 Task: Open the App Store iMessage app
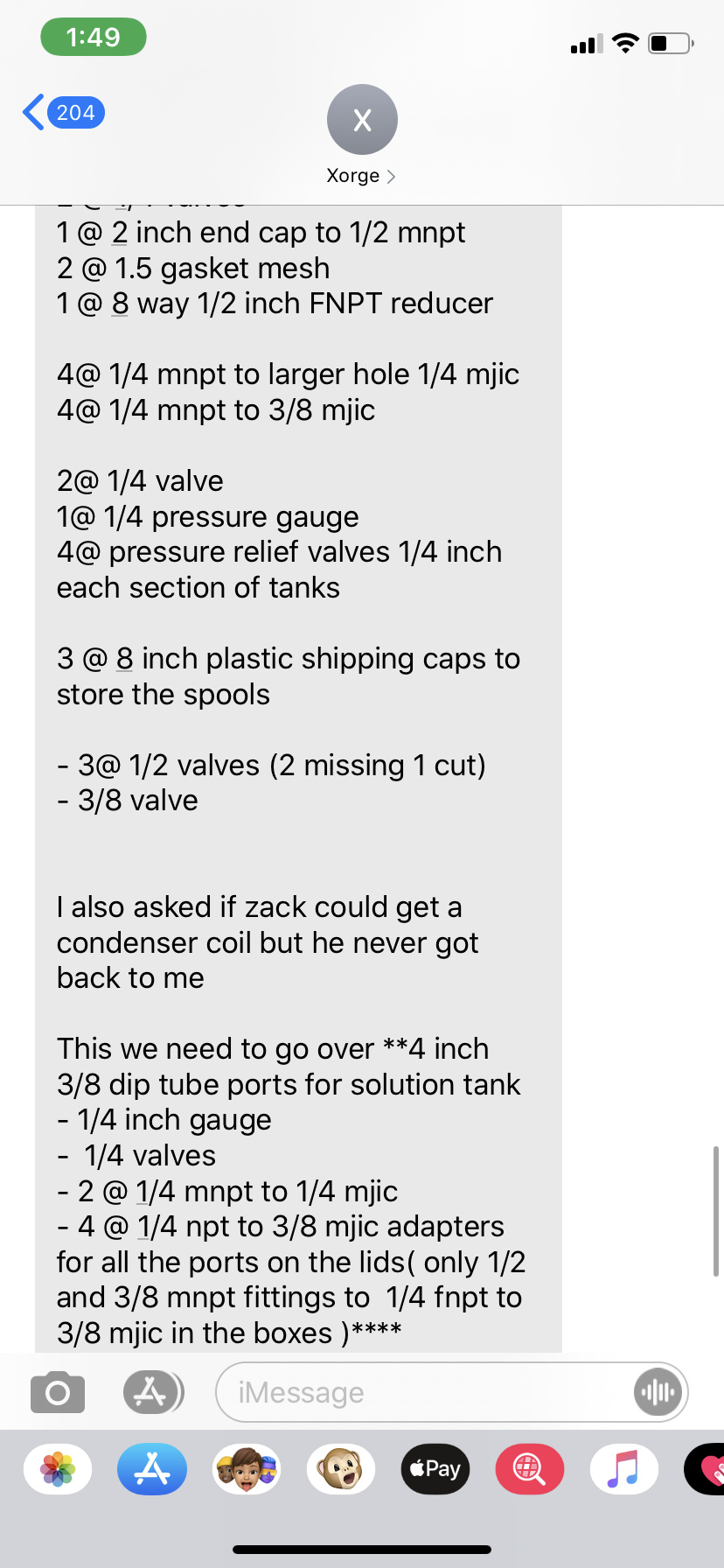tap(152, 1469)
